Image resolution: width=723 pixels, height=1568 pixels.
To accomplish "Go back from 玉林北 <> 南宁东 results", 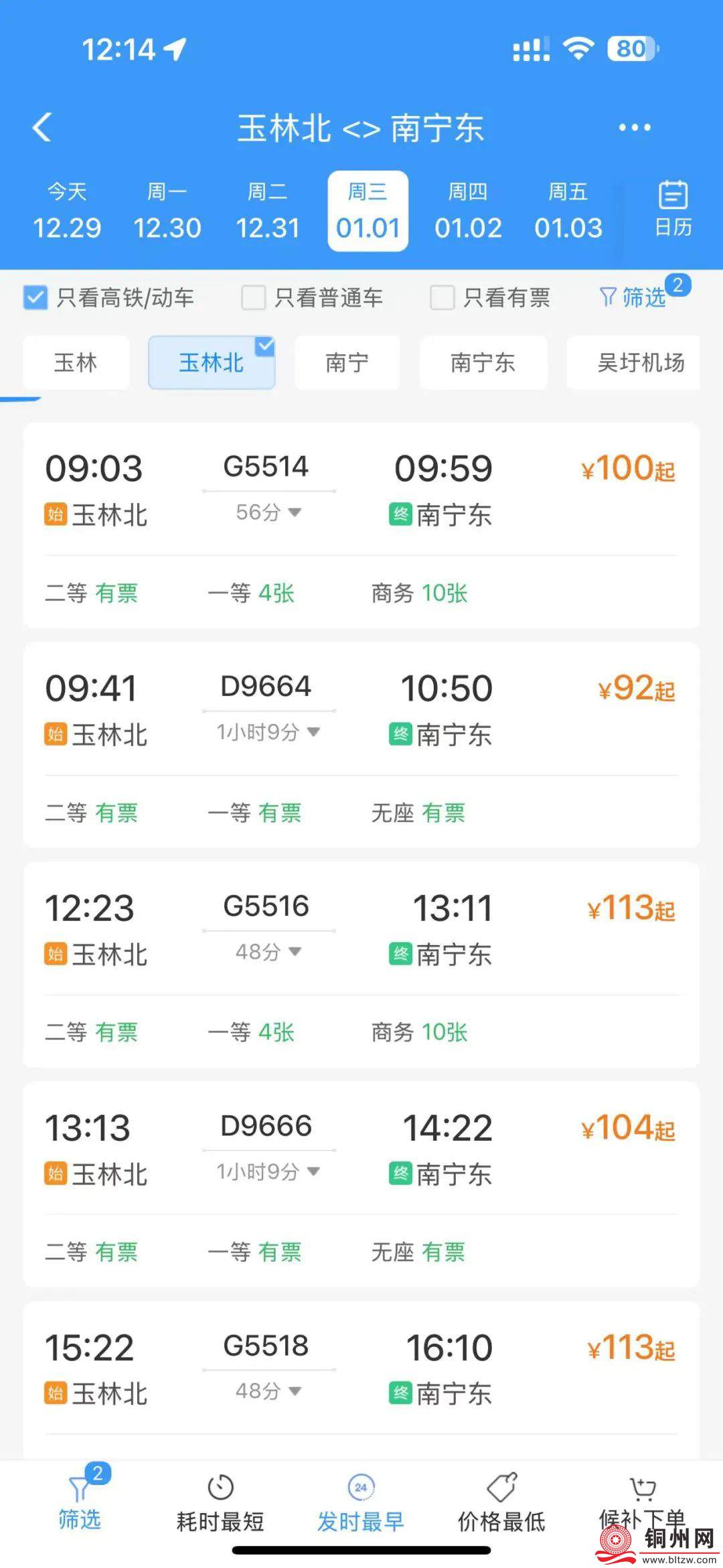I will (42, 127).
